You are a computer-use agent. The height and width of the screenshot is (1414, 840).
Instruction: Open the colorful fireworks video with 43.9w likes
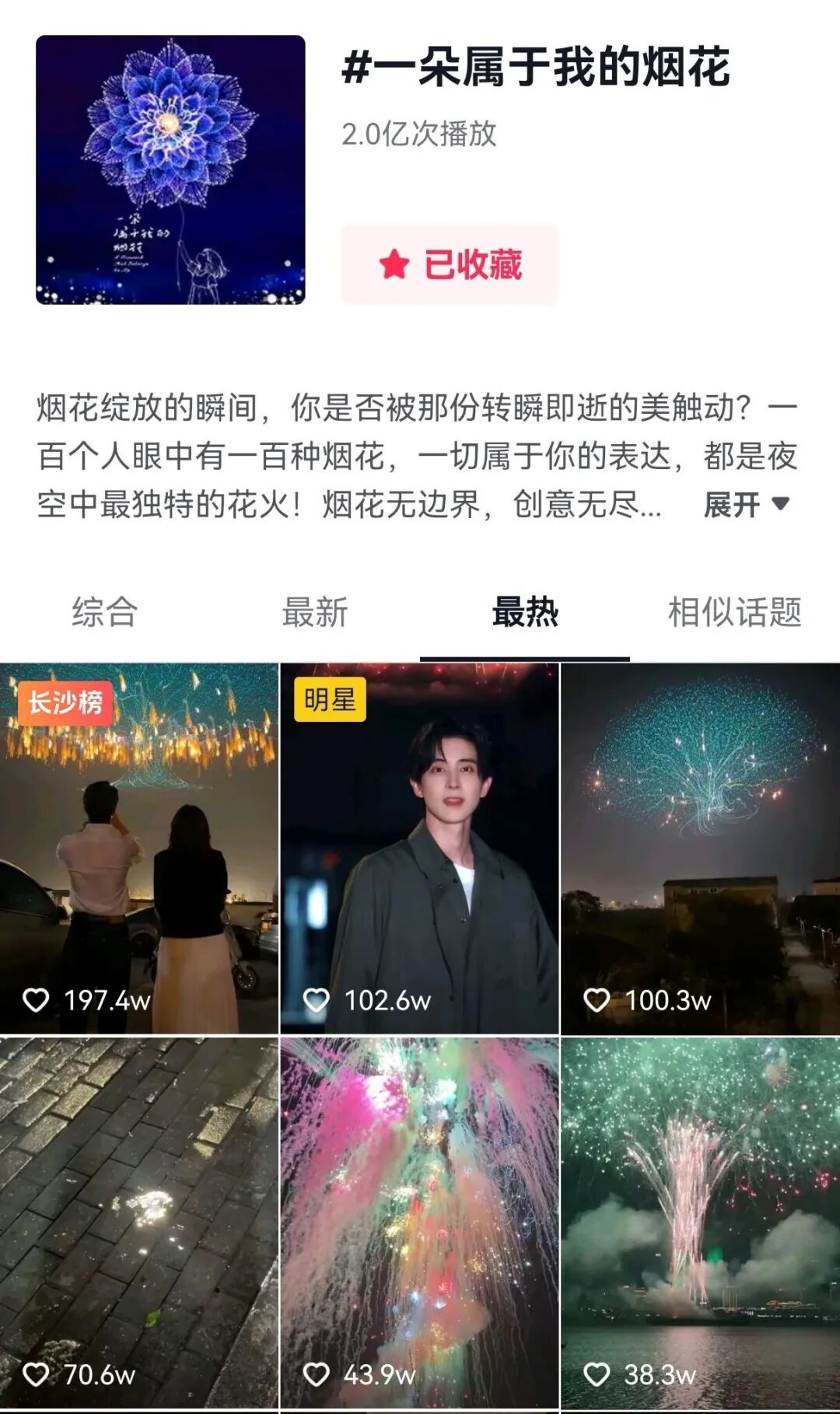419,1221
